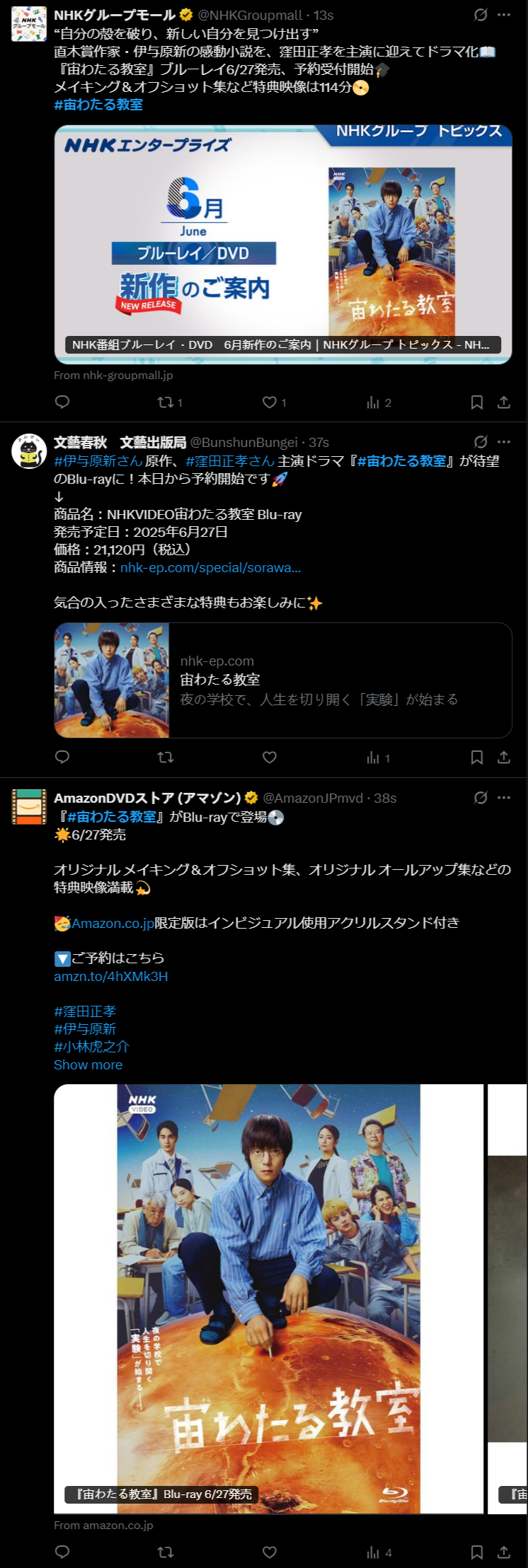Image resolution: width=528 pixels, height=1568 pixels.
Task: Expand the Amazon post with Show more
Action: pos(88,1065)
